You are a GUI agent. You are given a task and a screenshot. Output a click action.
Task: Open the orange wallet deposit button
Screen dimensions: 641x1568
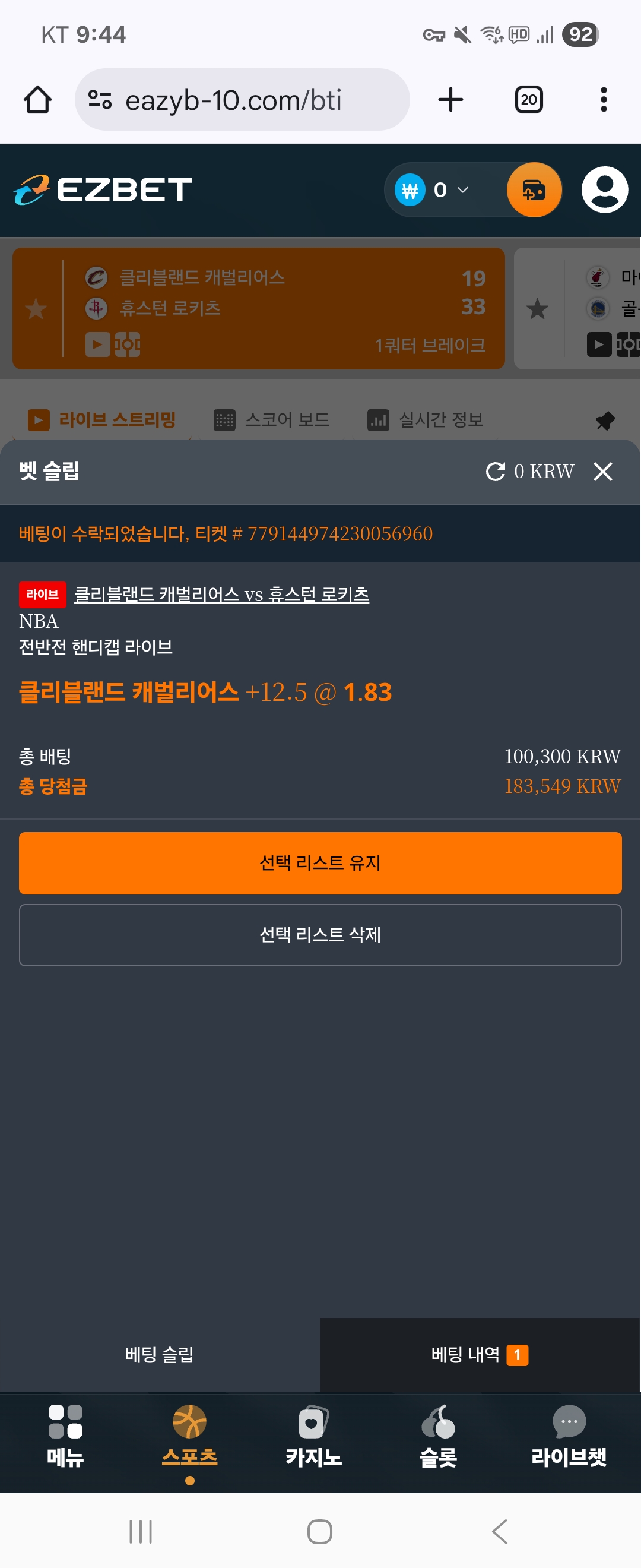pos(534,190)
